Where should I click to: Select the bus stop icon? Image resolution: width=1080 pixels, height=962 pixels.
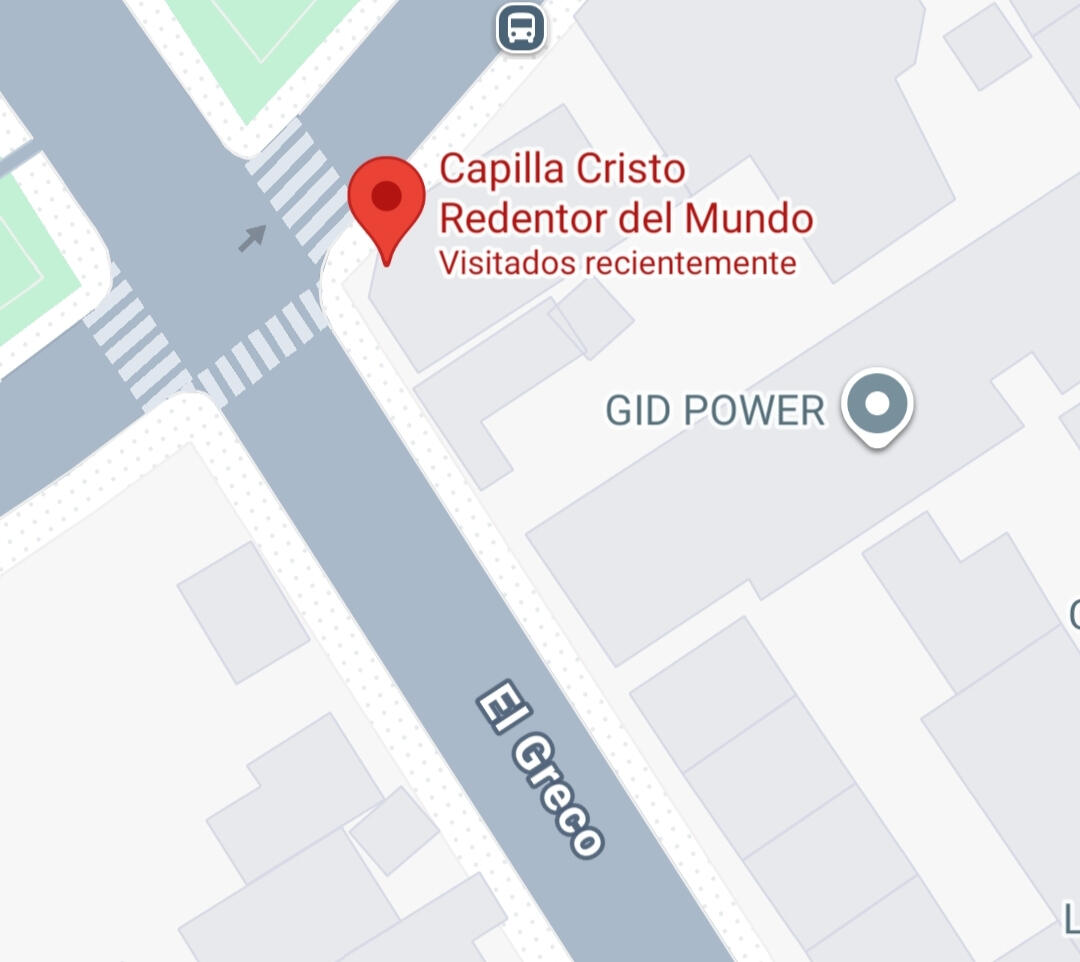click(521, 27)
